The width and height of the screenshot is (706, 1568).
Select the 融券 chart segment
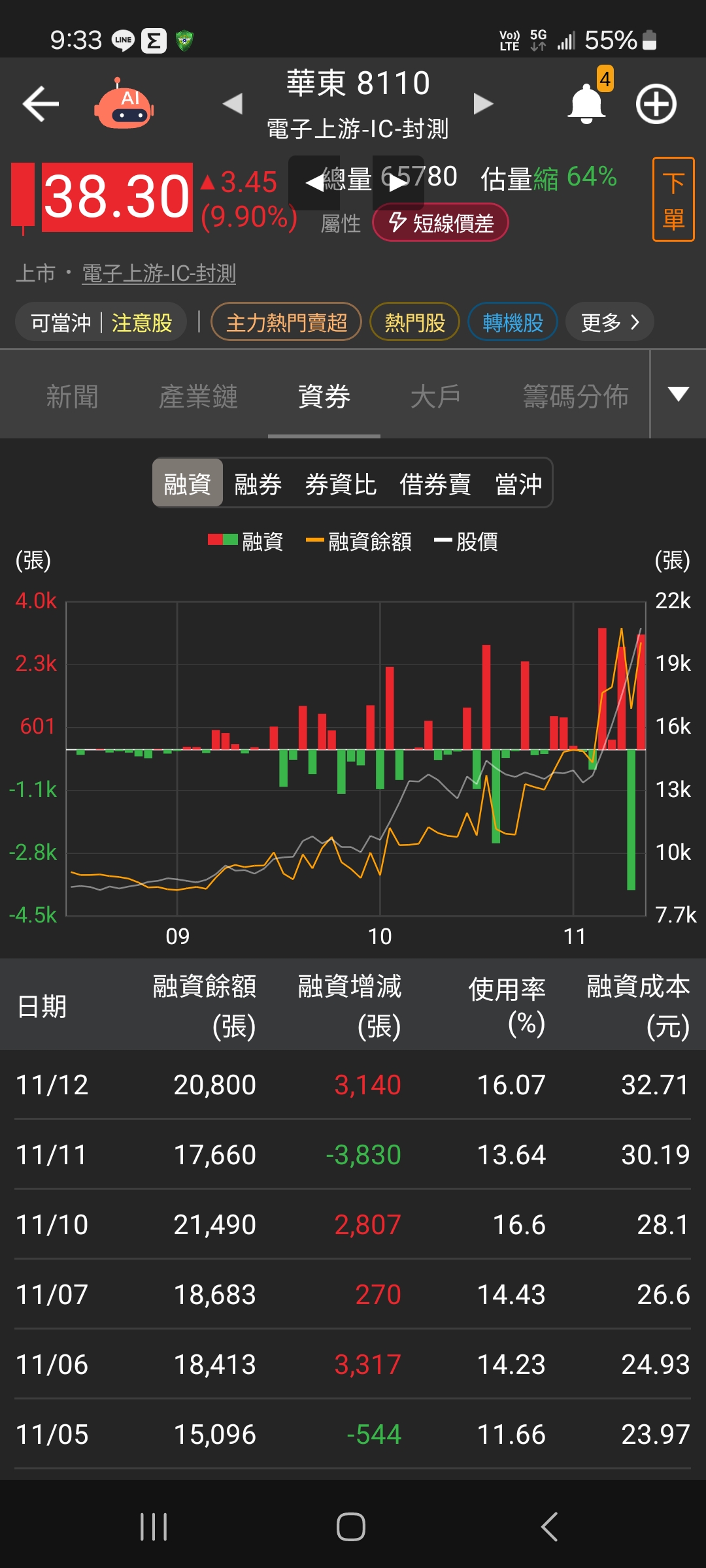(258, 484)
